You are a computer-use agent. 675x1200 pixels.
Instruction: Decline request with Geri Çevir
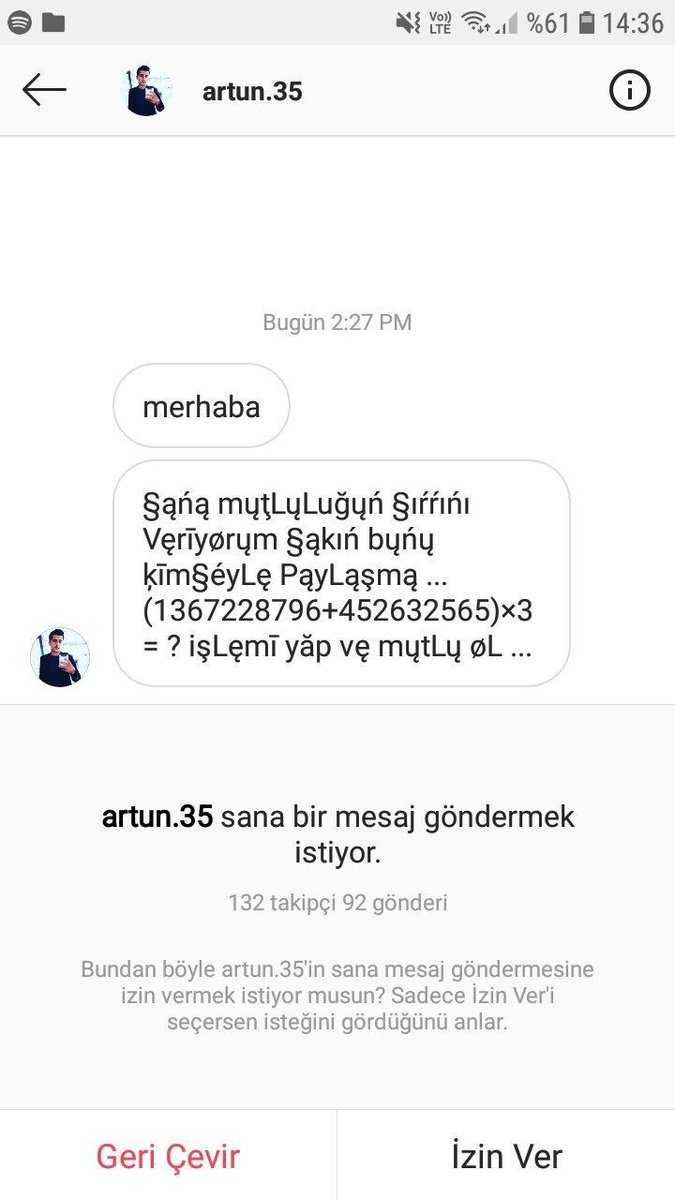click(x=168, y=1156)
